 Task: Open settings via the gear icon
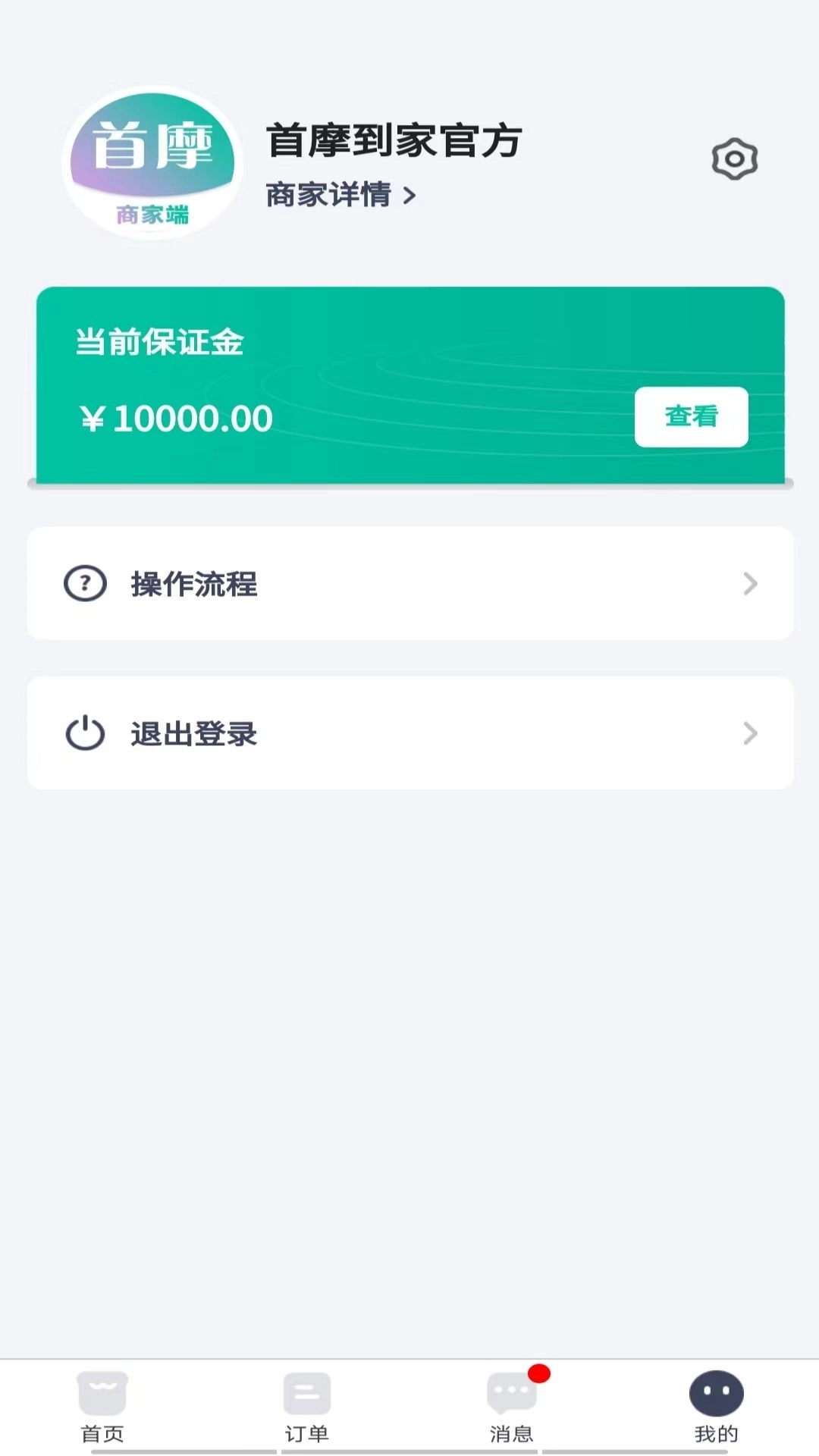click(x=734, y=158)
